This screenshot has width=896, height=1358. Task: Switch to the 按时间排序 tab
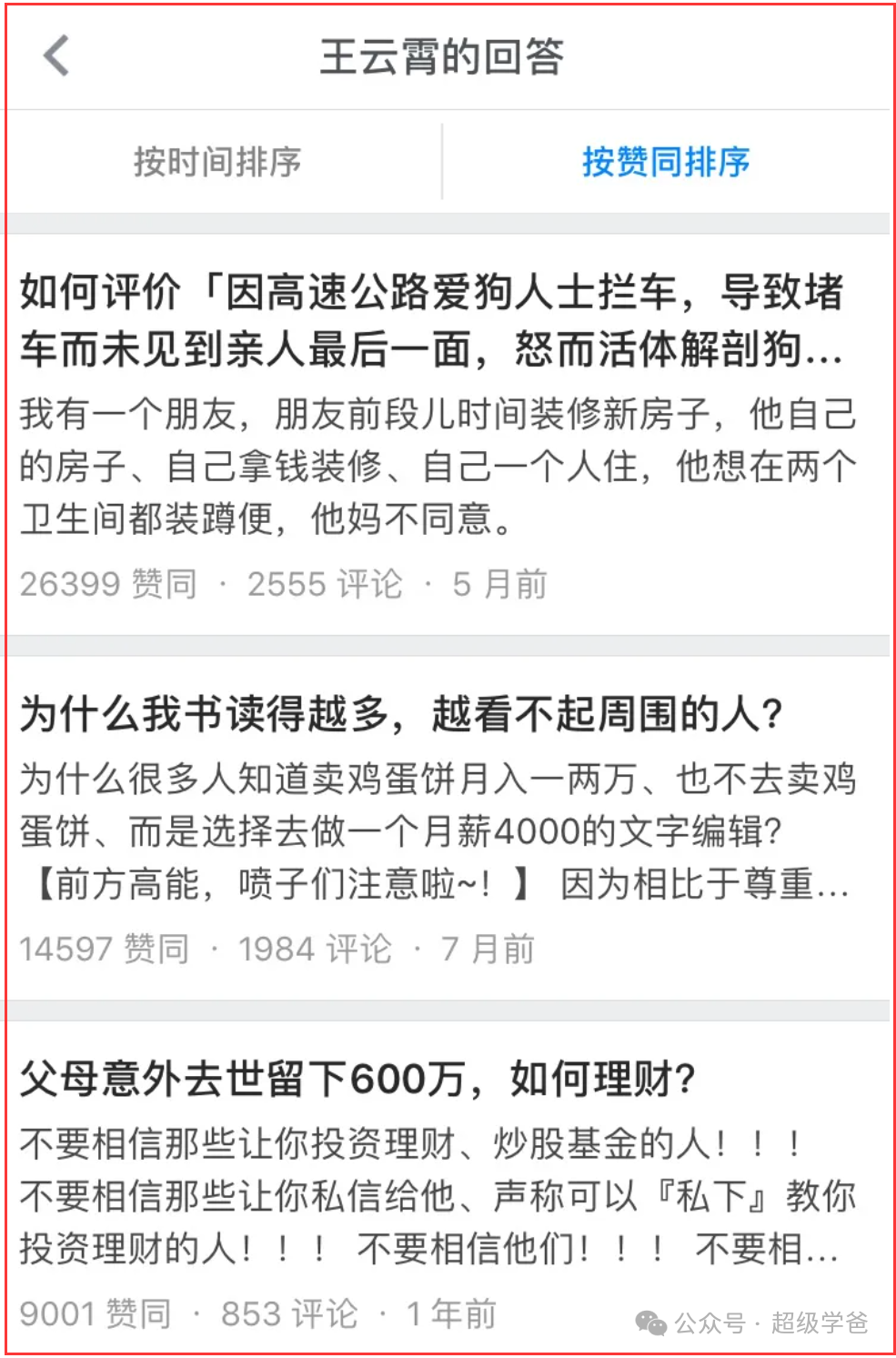point(217,162)
